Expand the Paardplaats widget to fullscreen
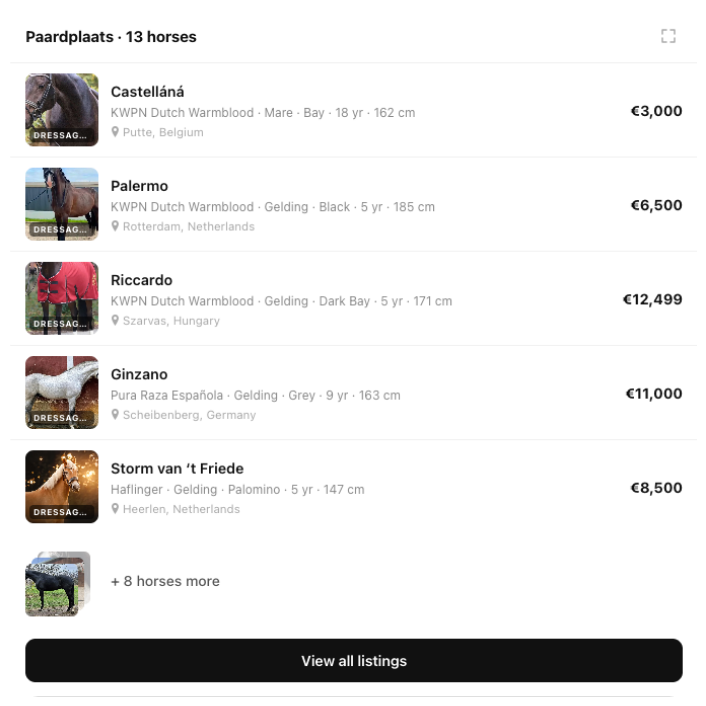Screen dimensions: 706x706 click(x=668, y=37)
